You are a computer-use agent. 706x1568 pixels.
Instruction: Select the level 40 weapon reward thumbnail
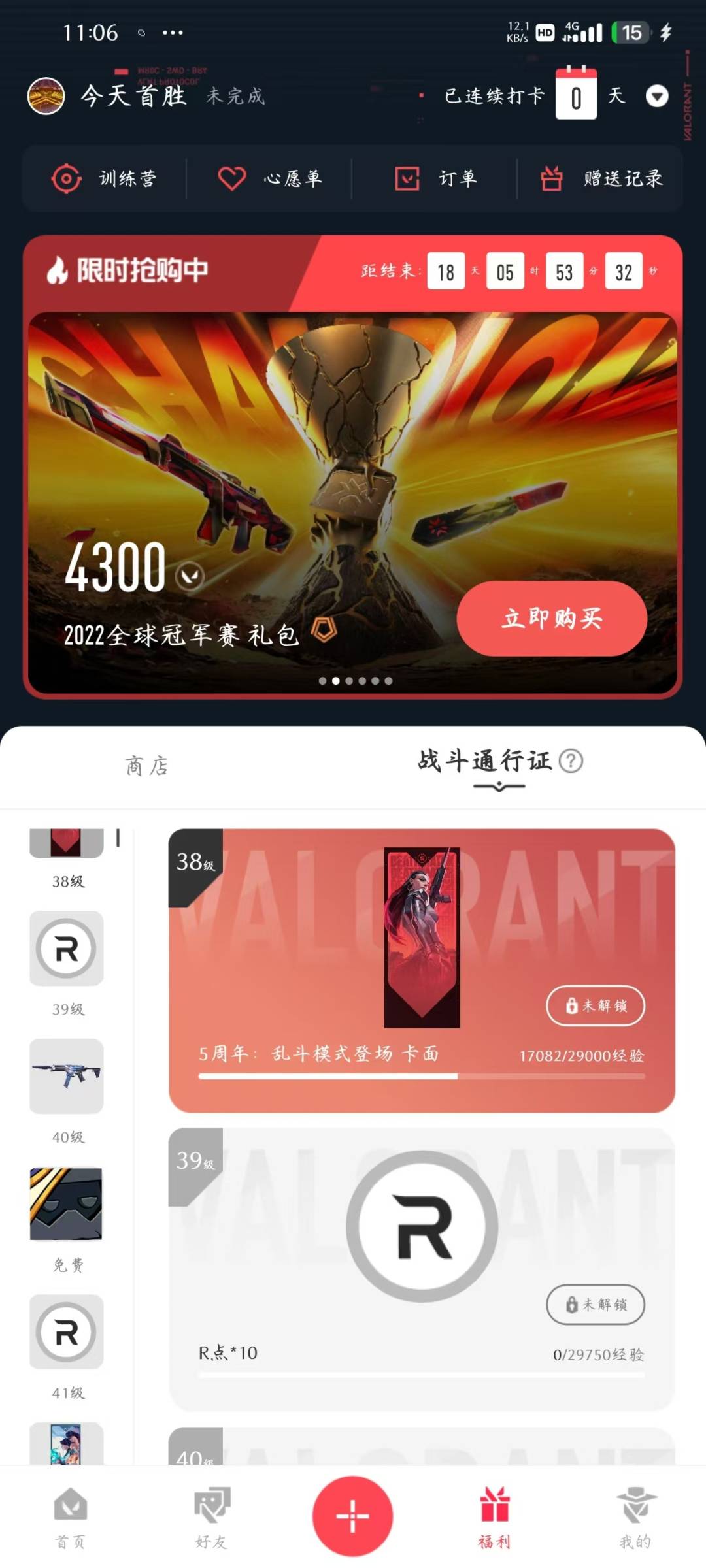(67, 1076)
